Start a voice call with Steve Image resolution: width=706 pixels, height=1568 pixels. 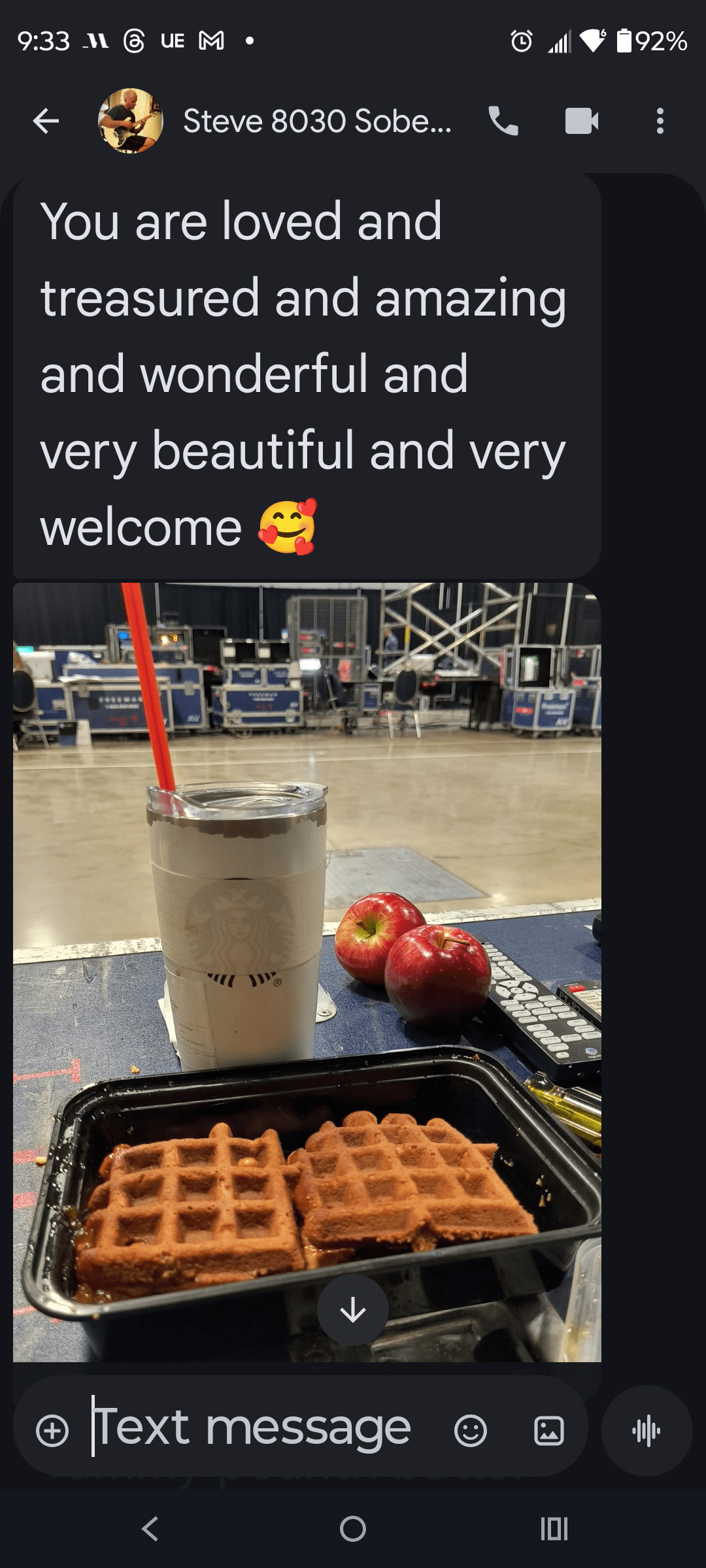tap(503, 121)
